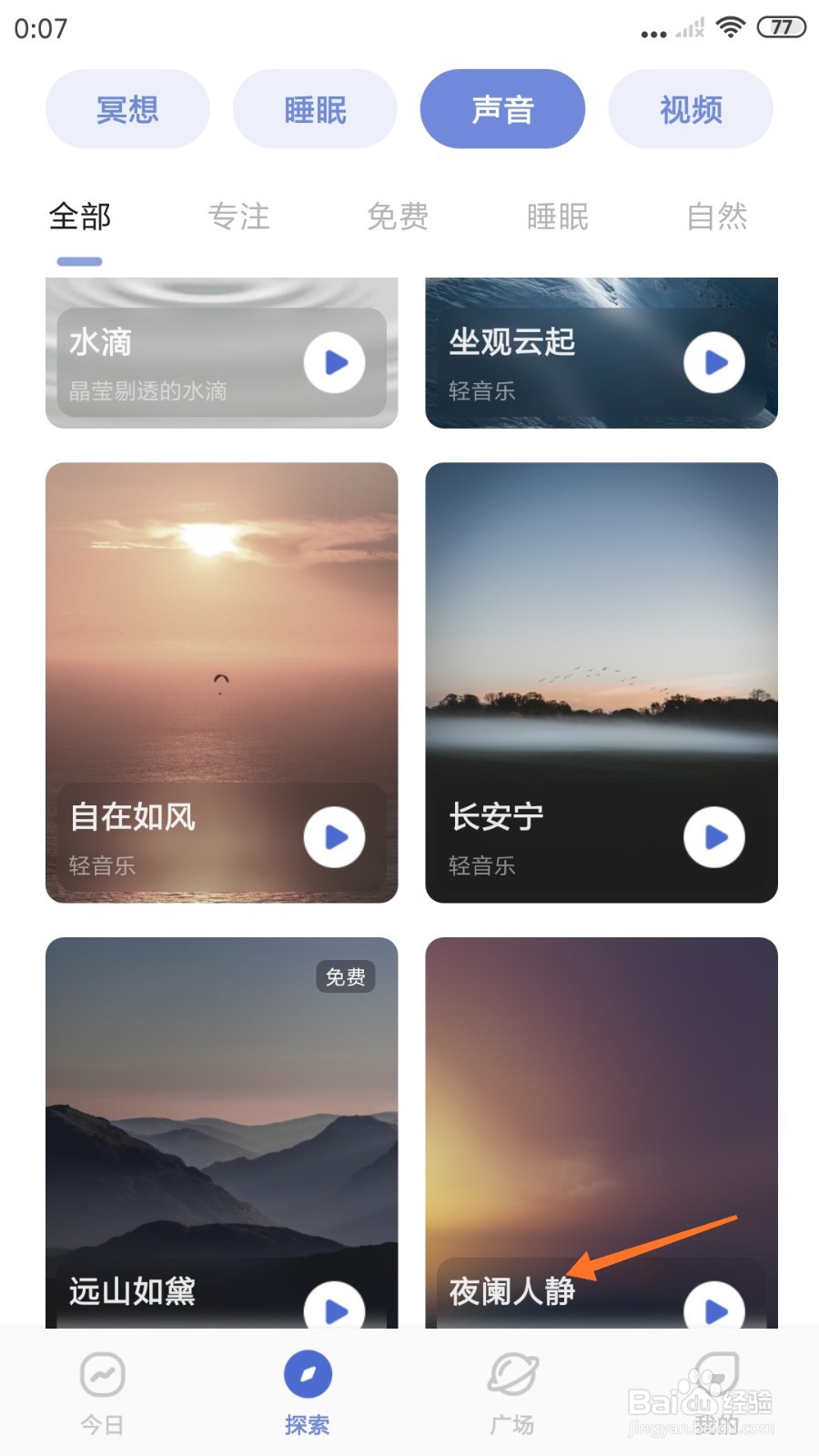Screen dimensions: 819x1456
Task: Open the 睡眠 top category chip
Action: click(315, 109)
